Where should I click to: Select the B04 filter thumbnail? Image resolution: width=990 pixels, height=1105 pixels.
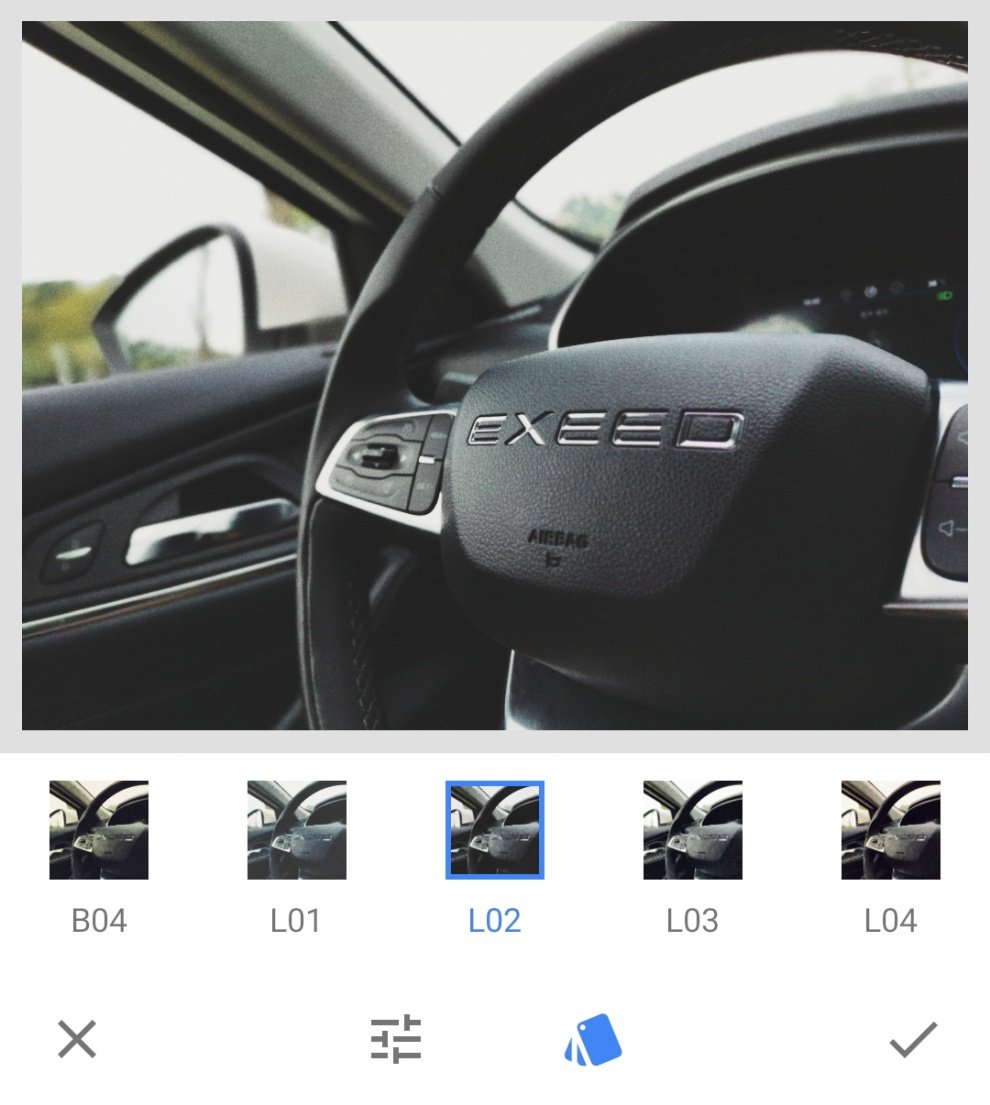[x=99, y=830]
